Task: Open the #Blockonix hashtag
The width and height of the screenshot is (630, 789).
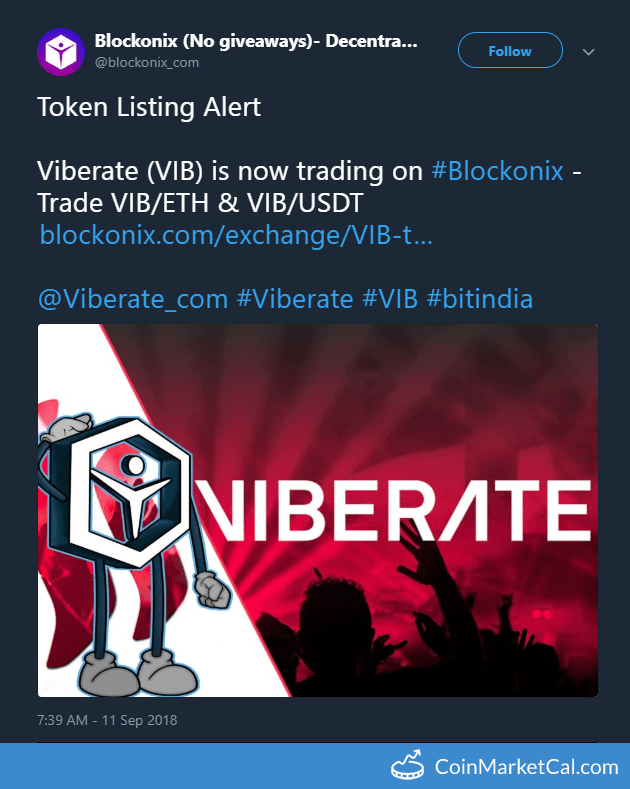Action: click(x=496, y=171)
